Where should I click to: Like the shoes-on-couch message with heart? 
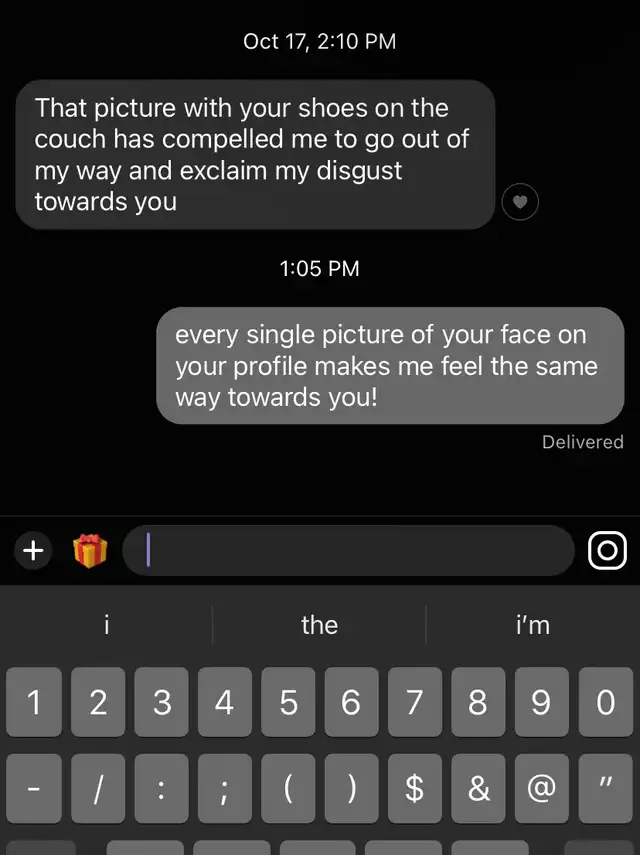[x=519, y=202]
